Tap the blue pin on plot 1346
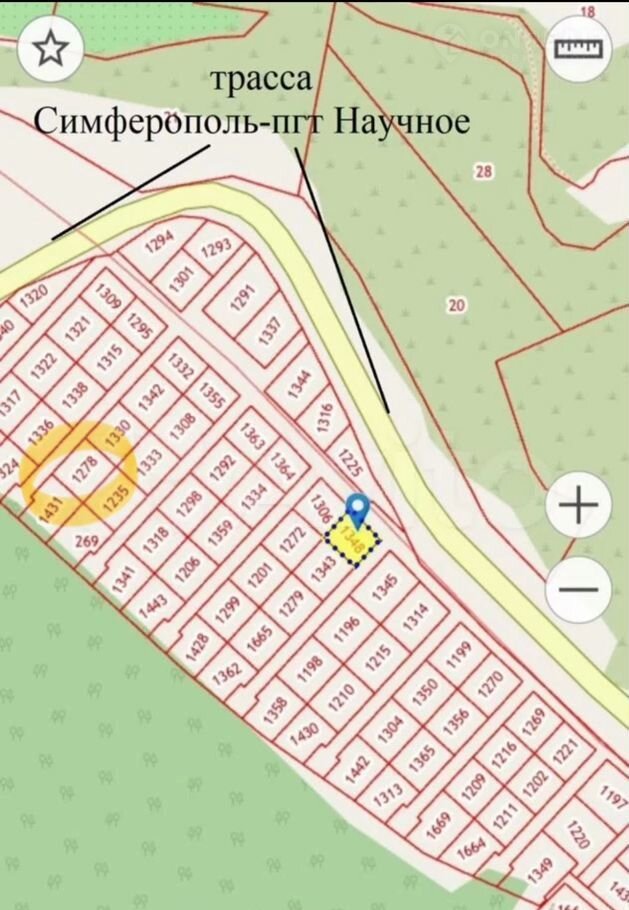The image size is (629, 910). point(357,508)
